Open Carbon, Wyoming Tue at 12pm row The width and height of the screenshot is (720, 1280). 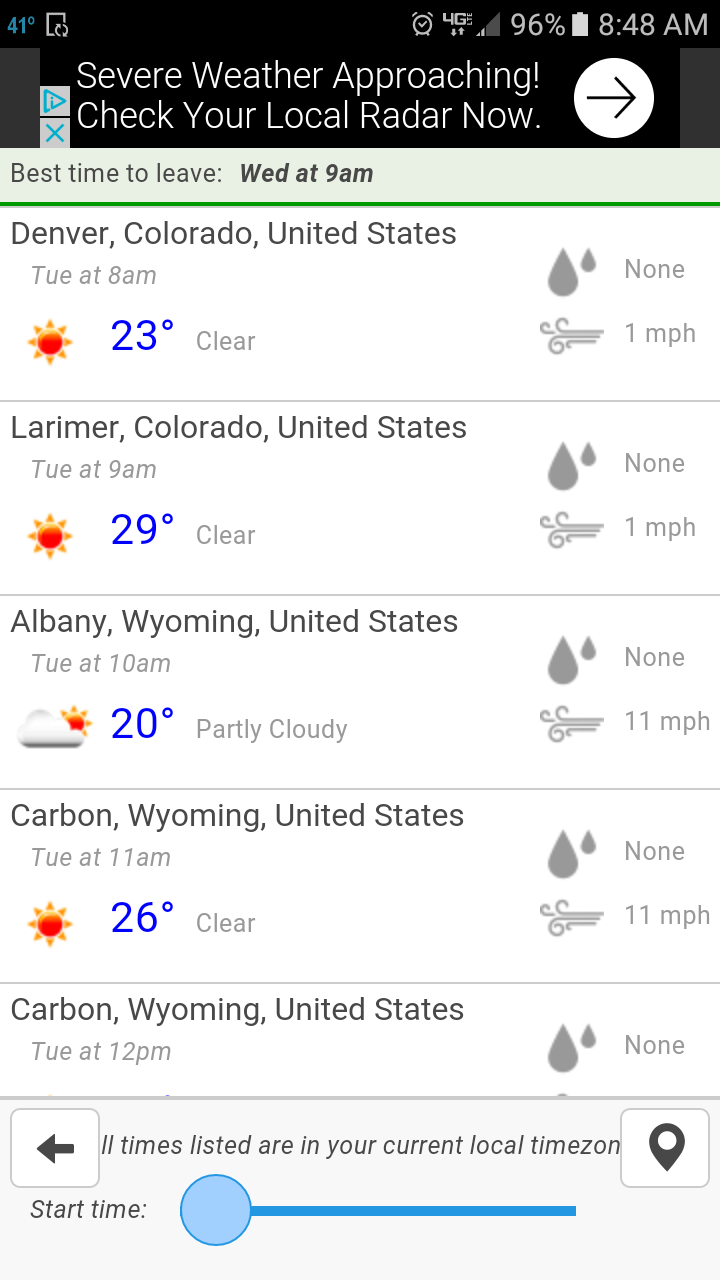pyautogui.click(x=360, y=1040)
